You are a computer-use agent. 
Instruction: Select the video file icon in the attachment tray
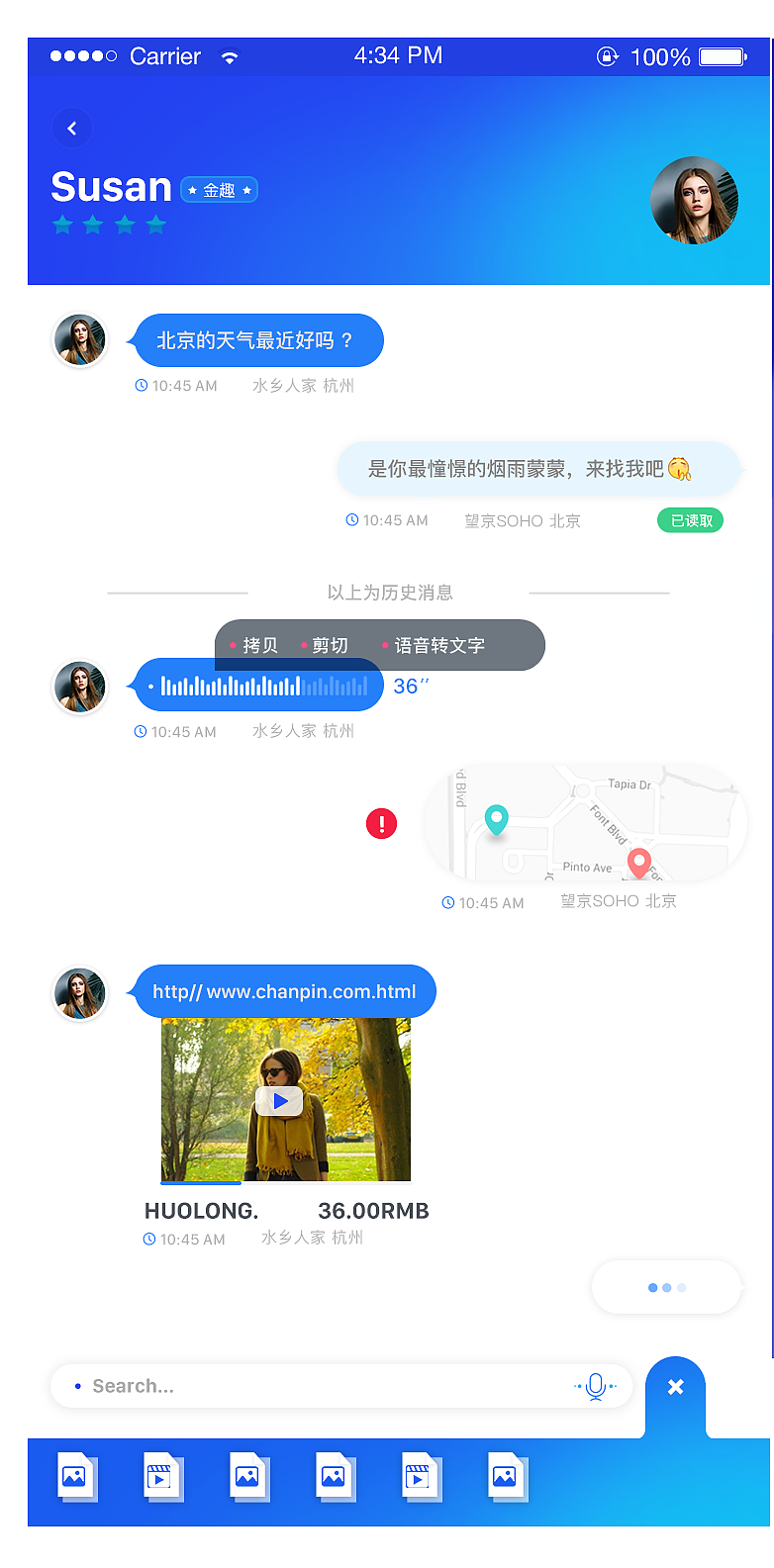161,1475
